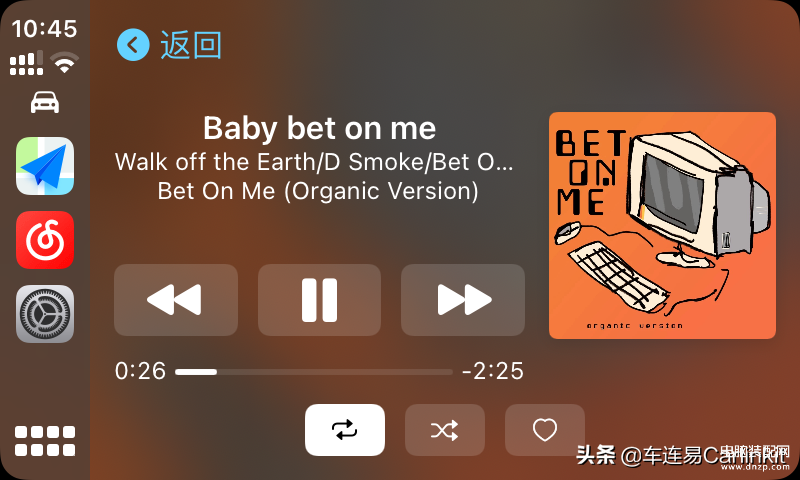Viewport: 800px width, 480px height.
Task: Open the NetEase Cloud Music app icon
Action: (x=45, y=240)
